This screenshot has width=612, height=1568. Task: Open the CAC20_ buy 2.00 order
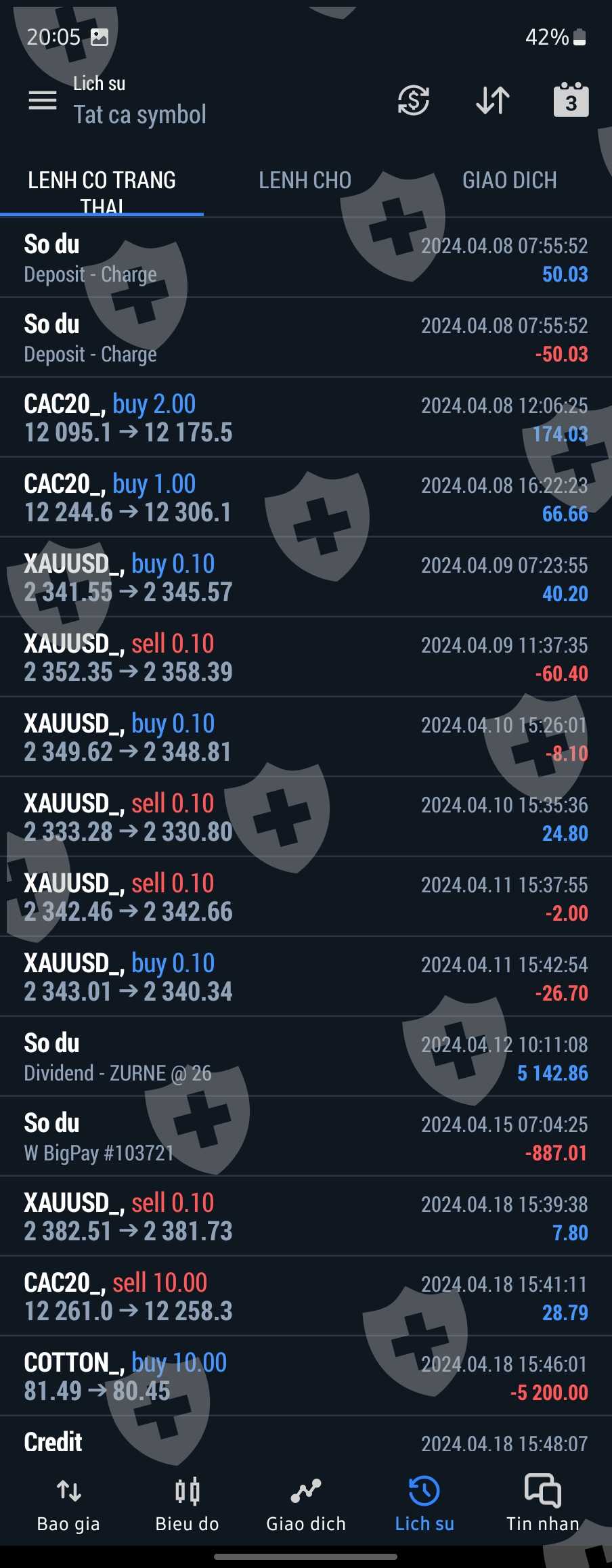[305, 418]
